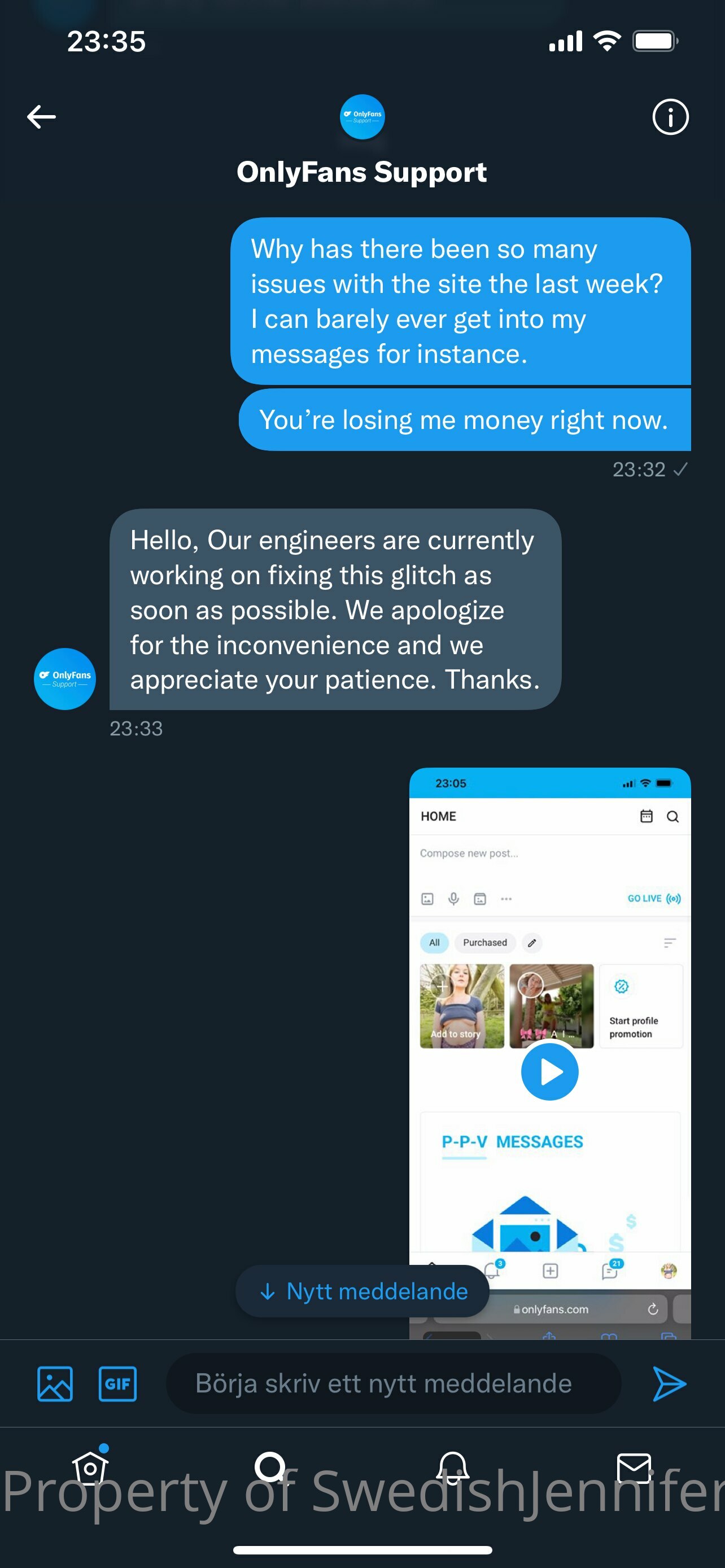Go back with the arrow

pos(41,116)
